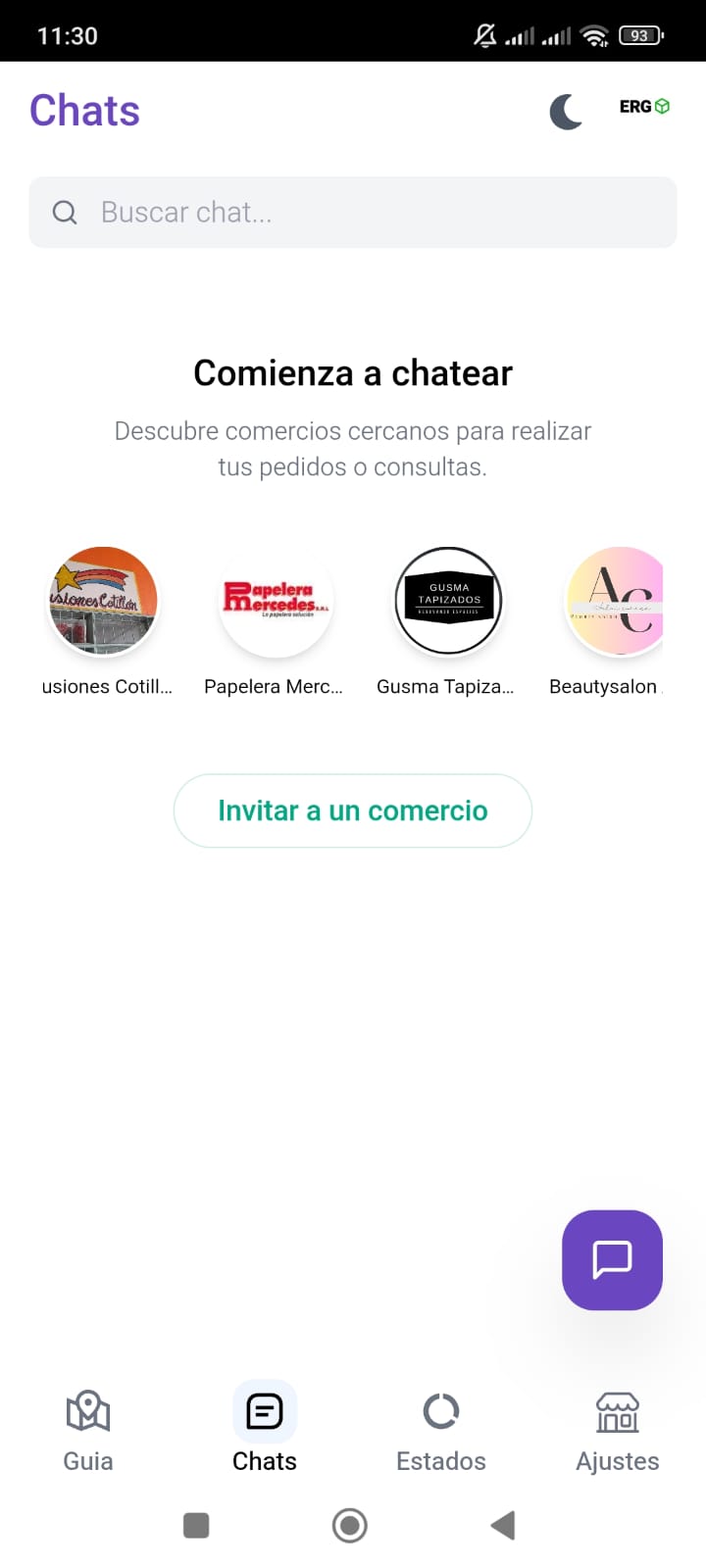Focus the Buscar chat search field
706x1568 pixels.
tap(353, 213)
